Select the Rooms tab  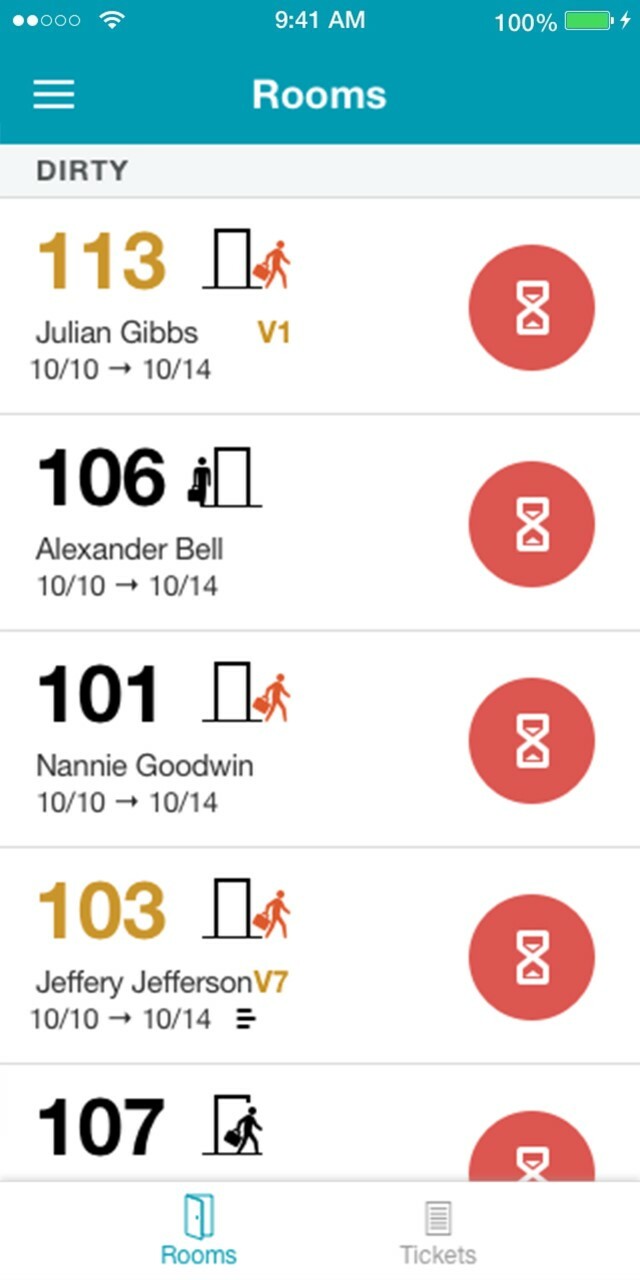tap(199, 1232)
